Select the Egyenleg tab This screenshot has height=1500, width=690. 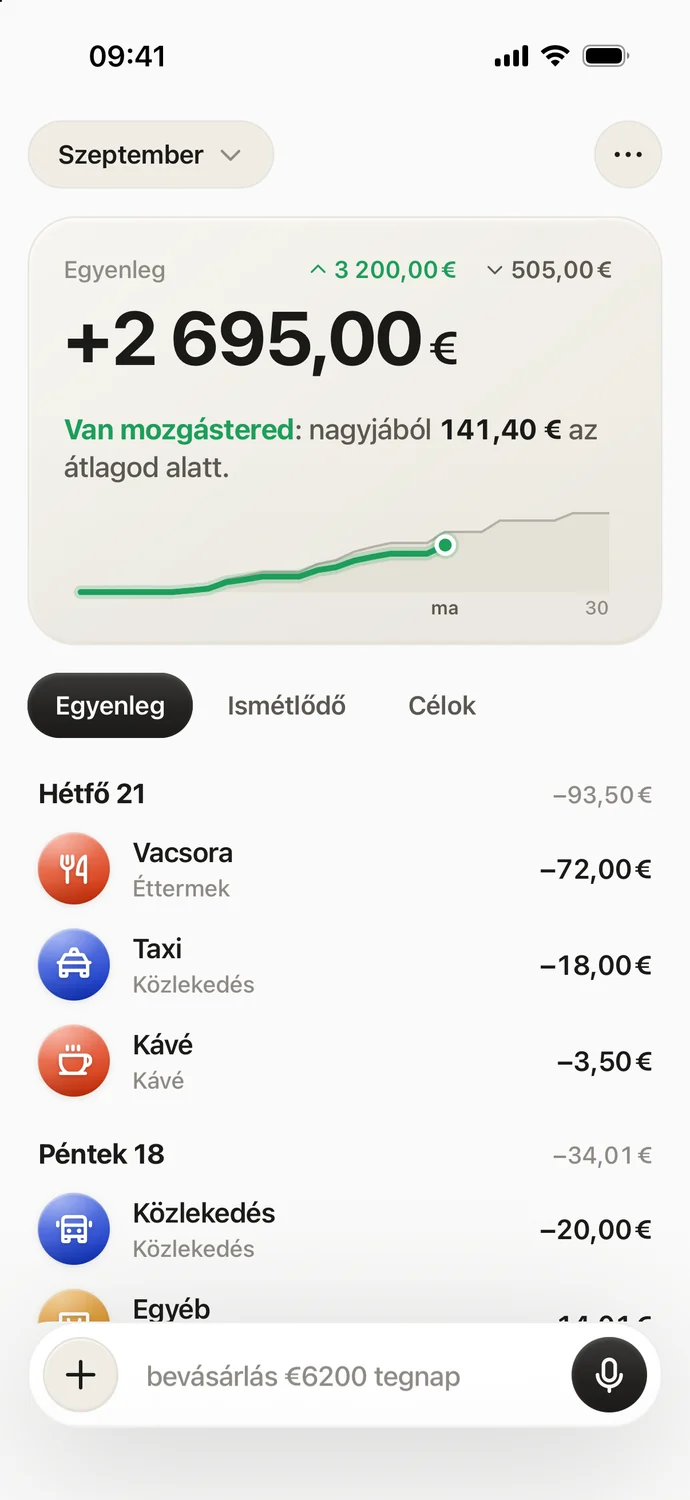(110, 705)
